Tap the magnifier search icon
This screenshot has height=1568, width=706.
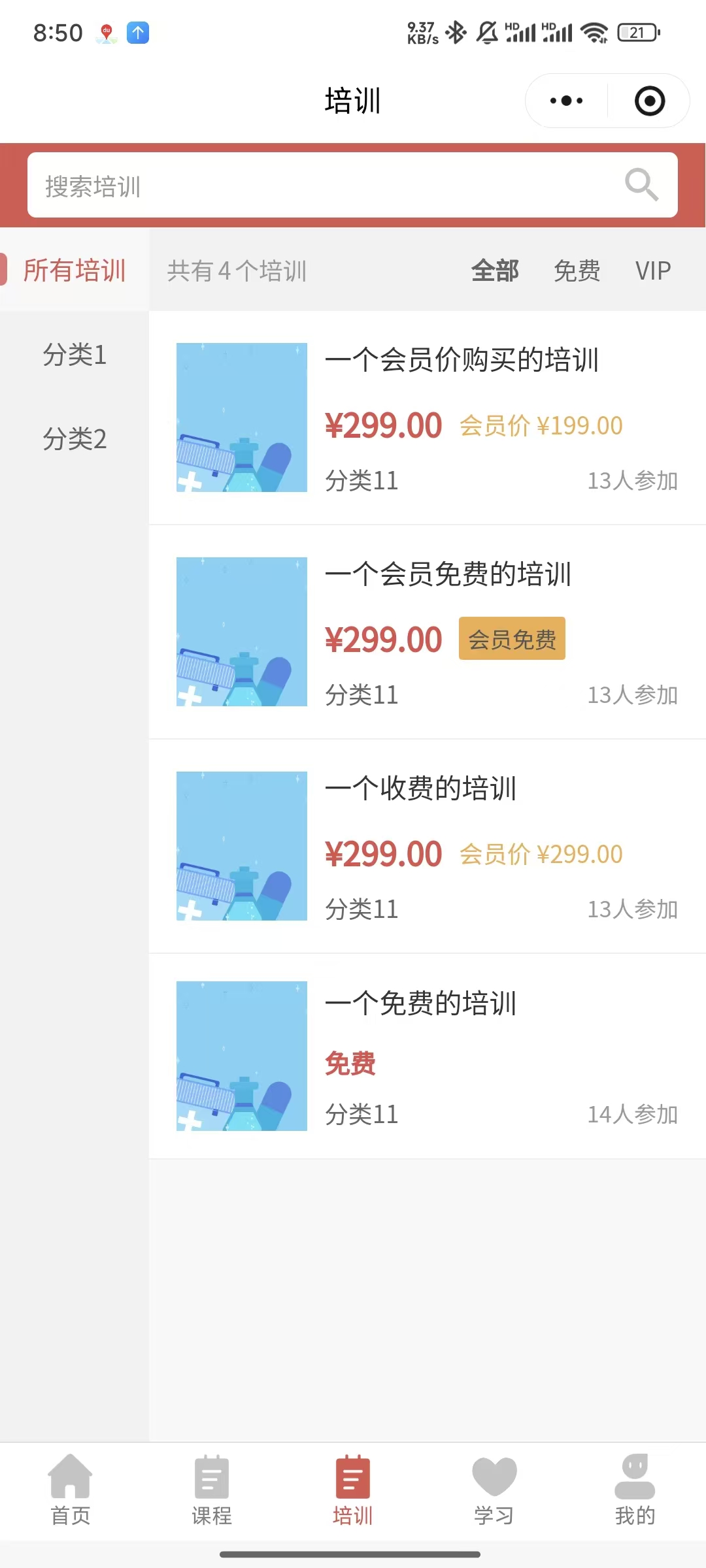tap(641, 185)
